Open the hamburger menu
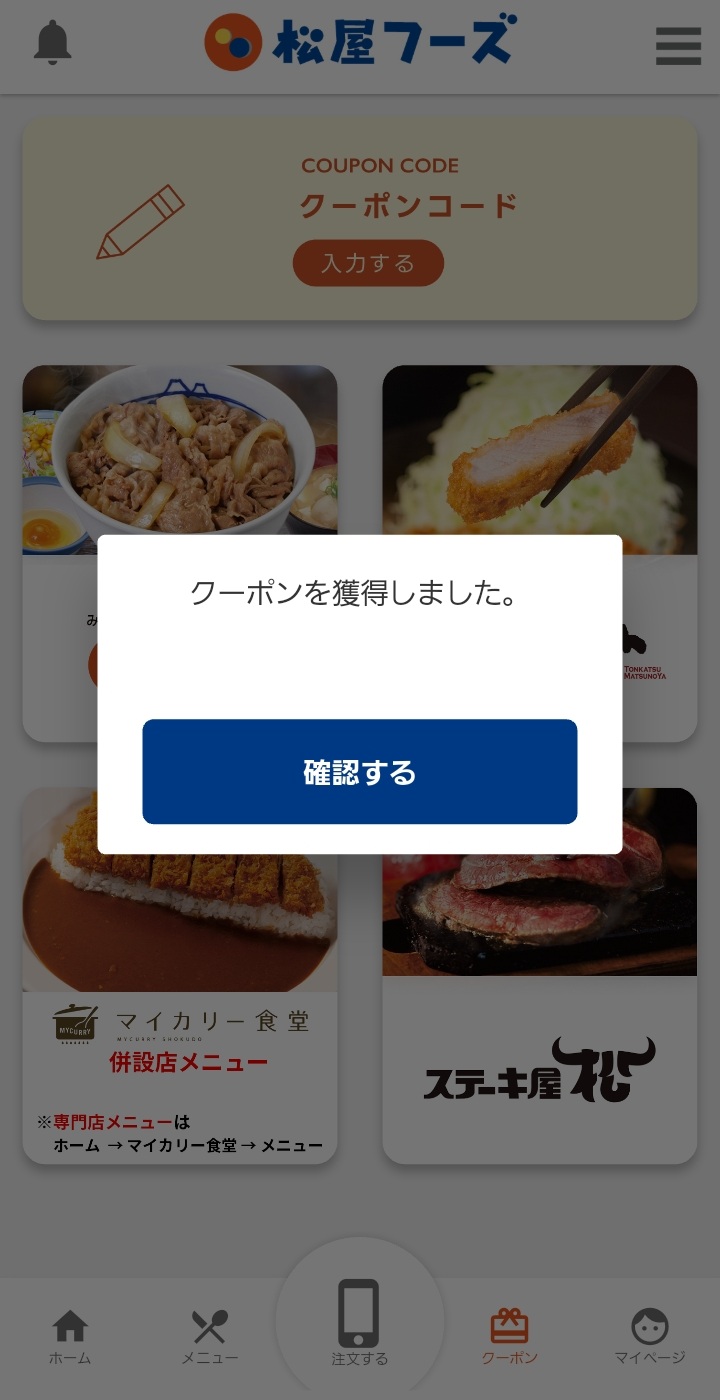 click(678, 46)
